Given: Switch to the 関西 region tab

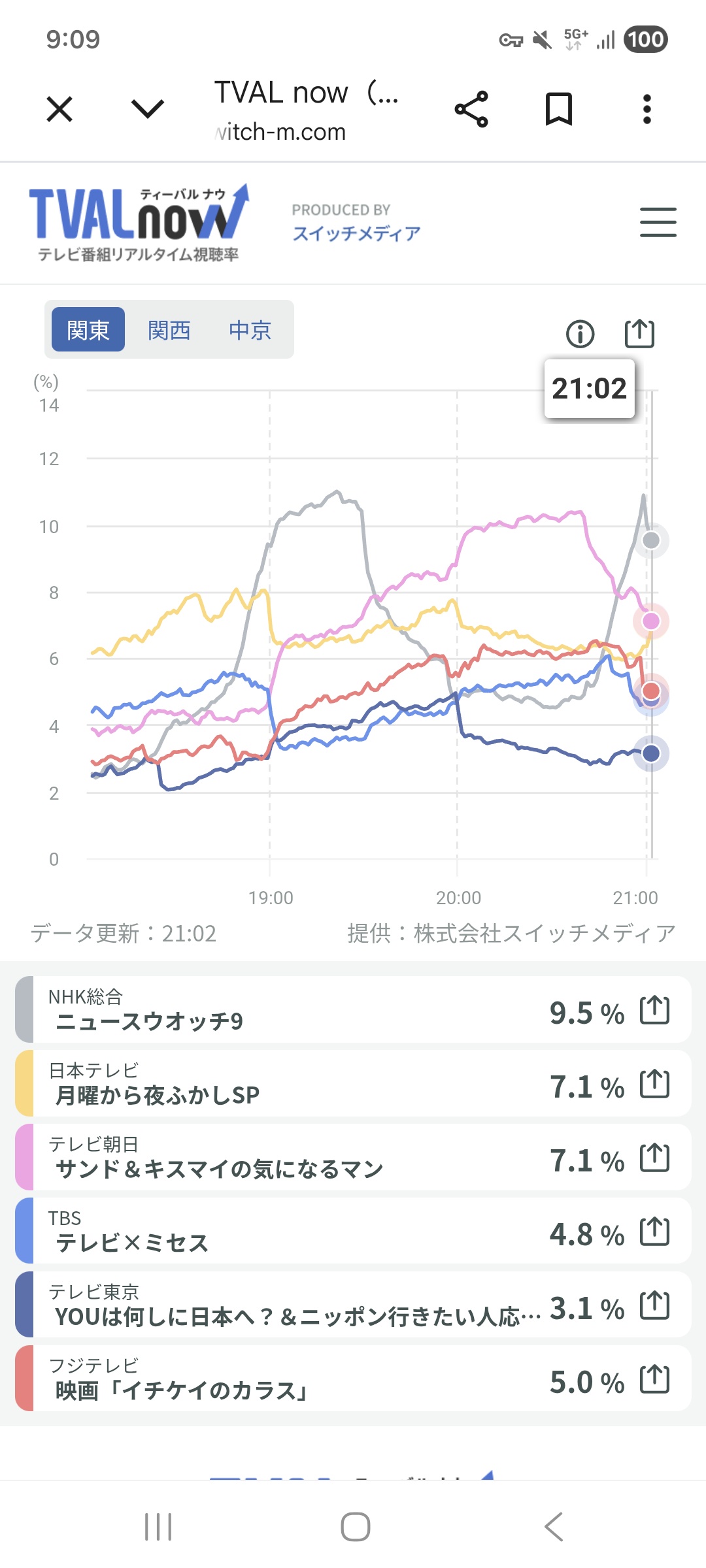Looking at the screenshot, I should point(169,330).
